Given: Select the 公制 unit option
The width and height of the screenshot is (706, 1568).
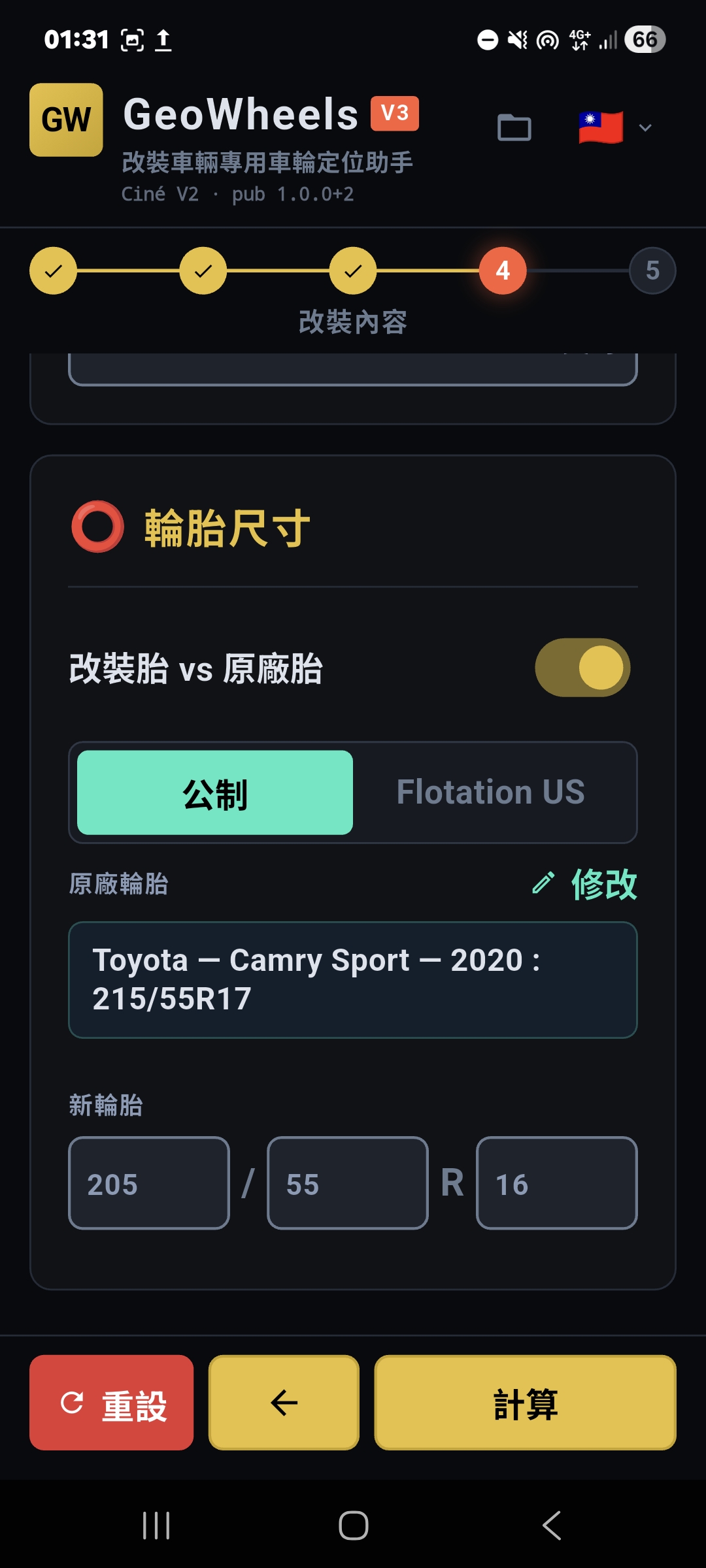Looking at the screenshot, I should (x=214, y=792).
